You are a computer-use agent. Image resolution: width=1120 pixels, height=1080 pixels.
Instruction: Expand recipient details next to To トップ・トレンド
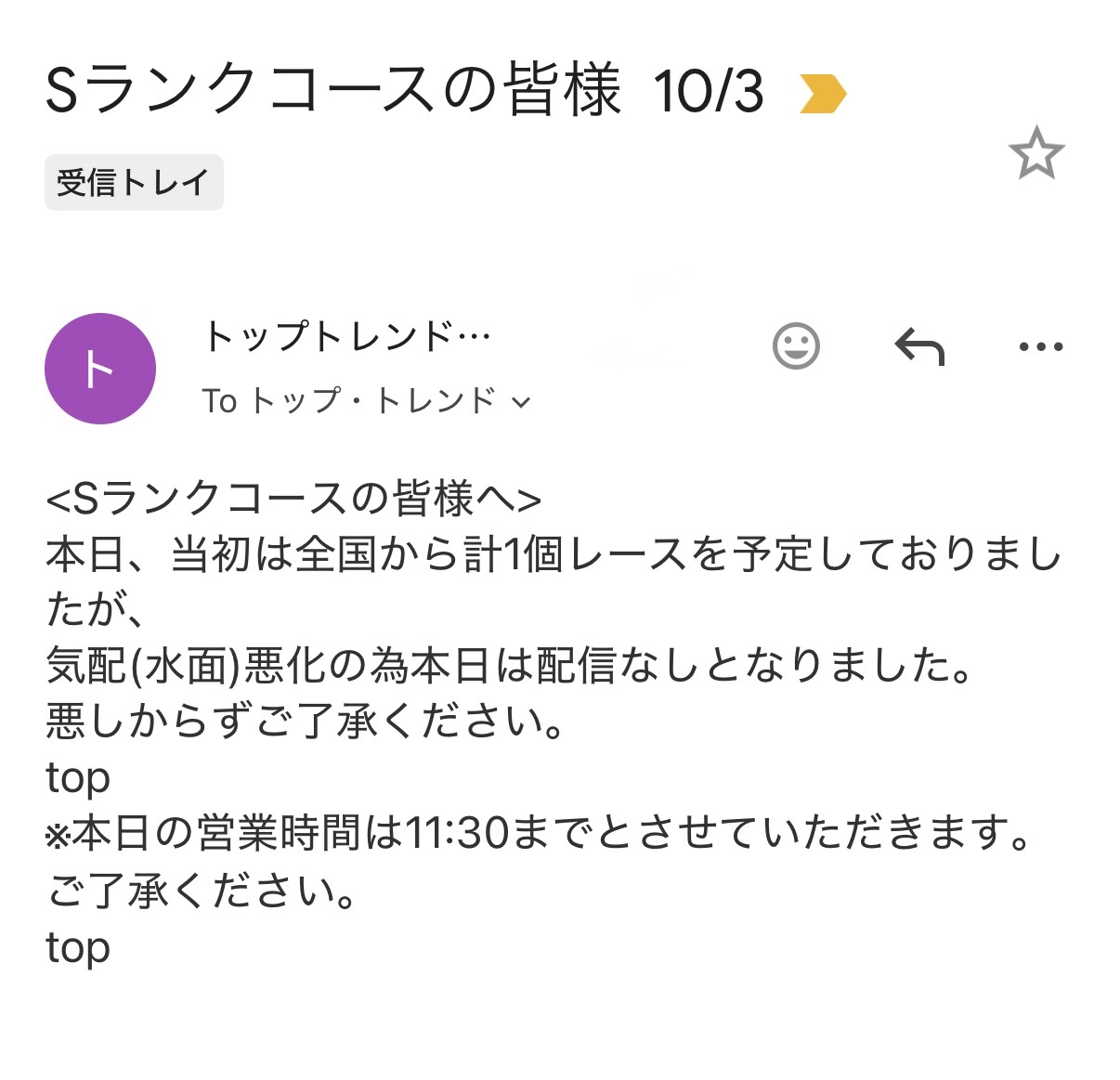[522, 402]
